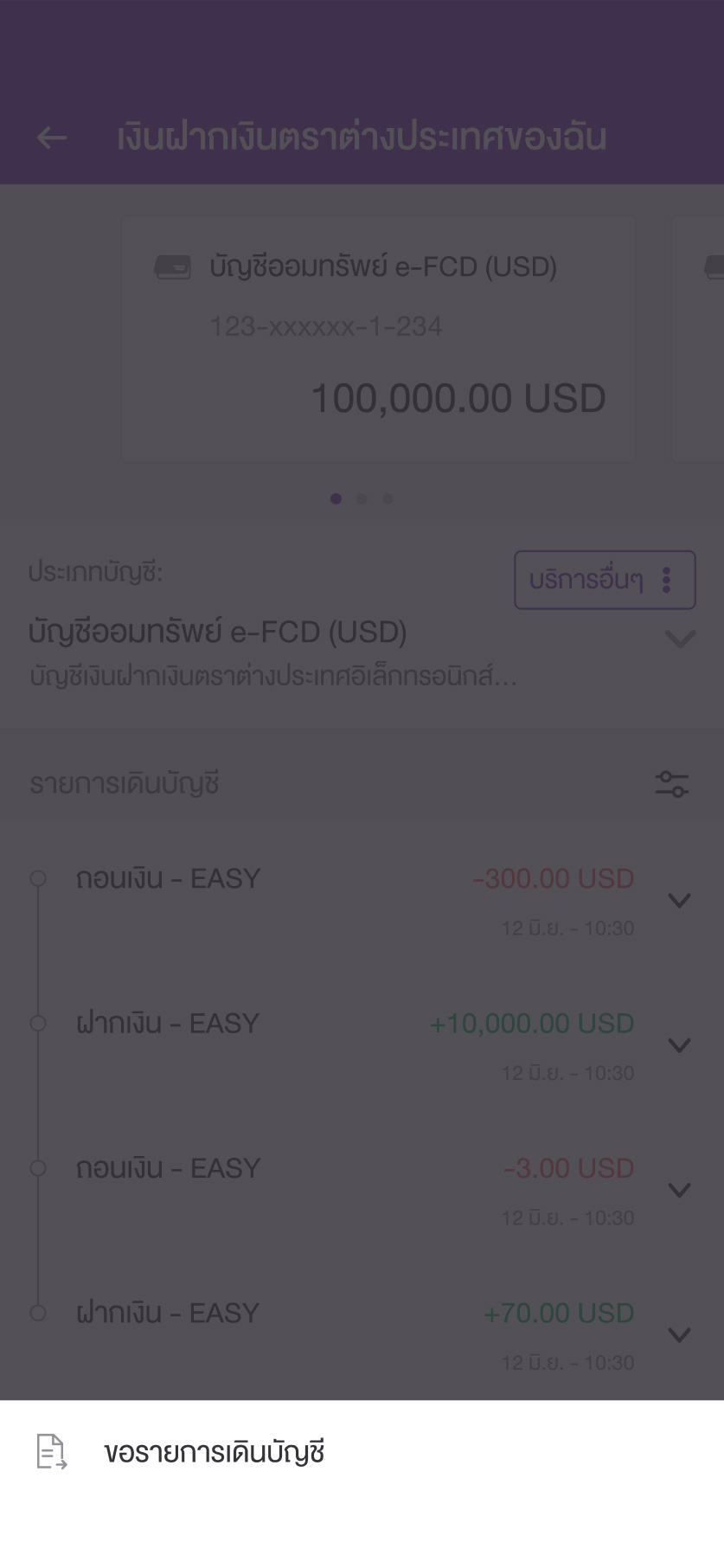Screen dimensions: 724x1568
Task: Expand the -300.00 USD withdrawal details
Action: [680, 901]
